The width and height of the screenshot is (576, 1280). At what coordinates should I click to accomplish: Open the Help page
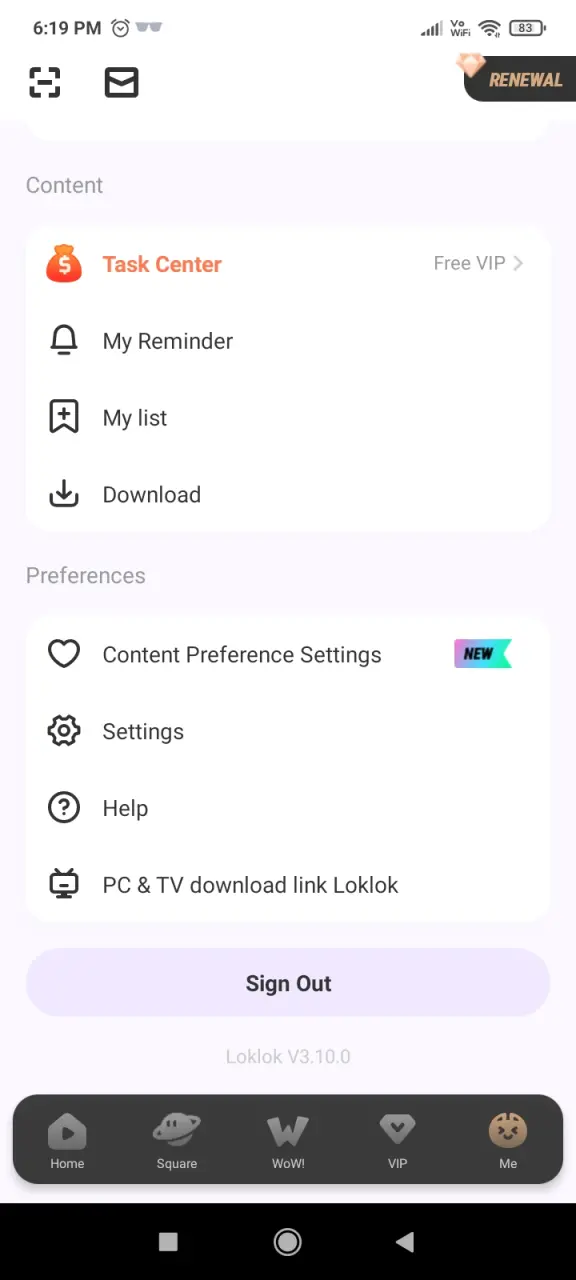(x=288, y=808)
